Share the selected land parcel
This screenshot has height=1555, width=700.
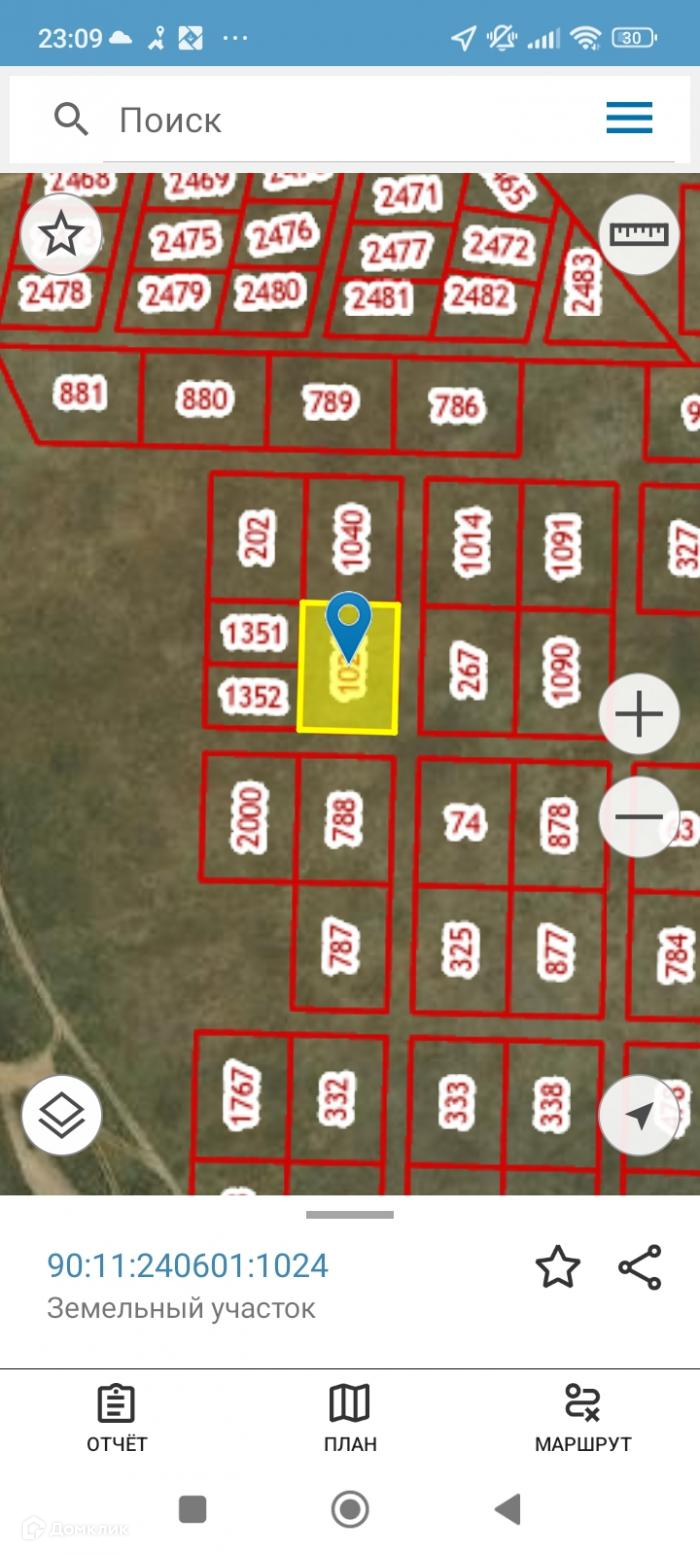point(640,1267)
